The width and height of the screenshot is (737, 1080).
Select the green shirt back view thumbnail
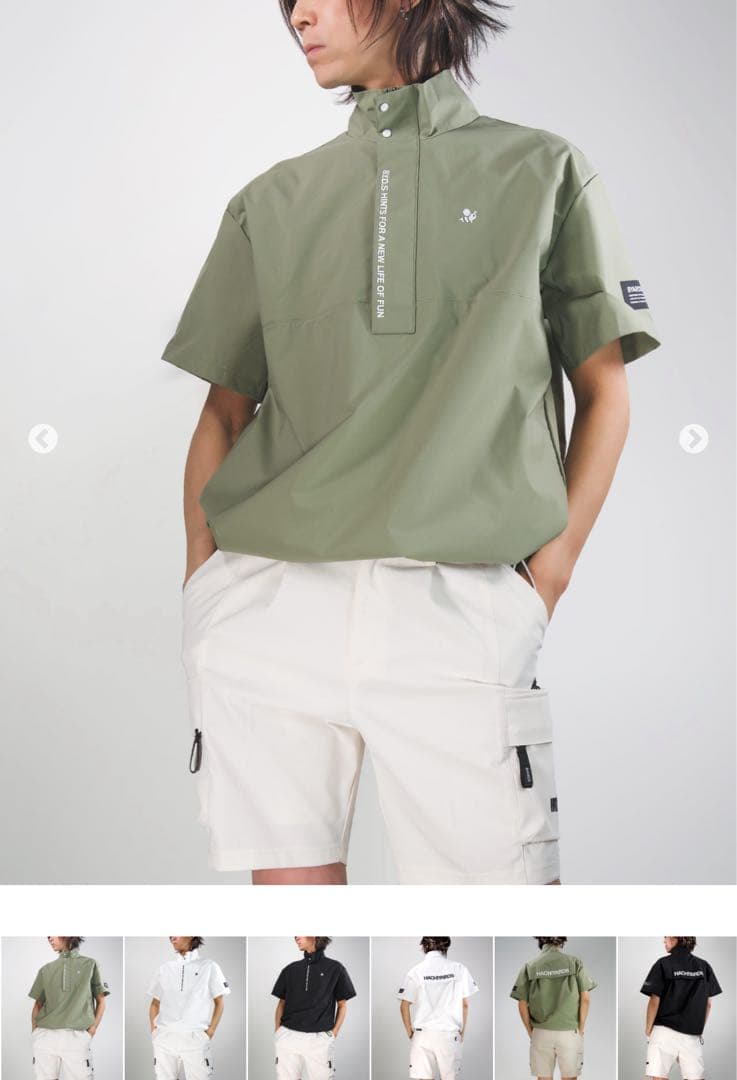point(554,1007)
